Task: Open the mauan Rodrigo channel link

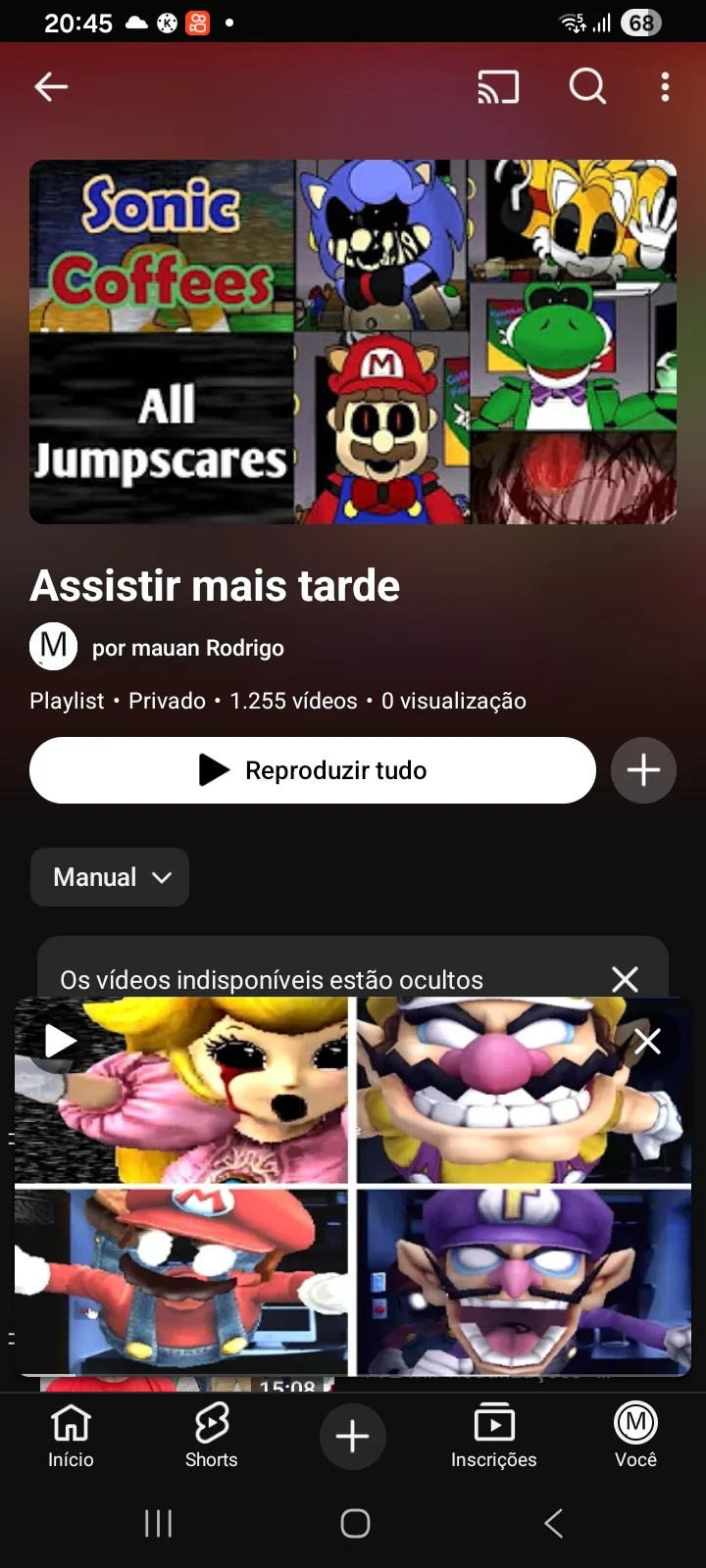Action: [187, 648]
